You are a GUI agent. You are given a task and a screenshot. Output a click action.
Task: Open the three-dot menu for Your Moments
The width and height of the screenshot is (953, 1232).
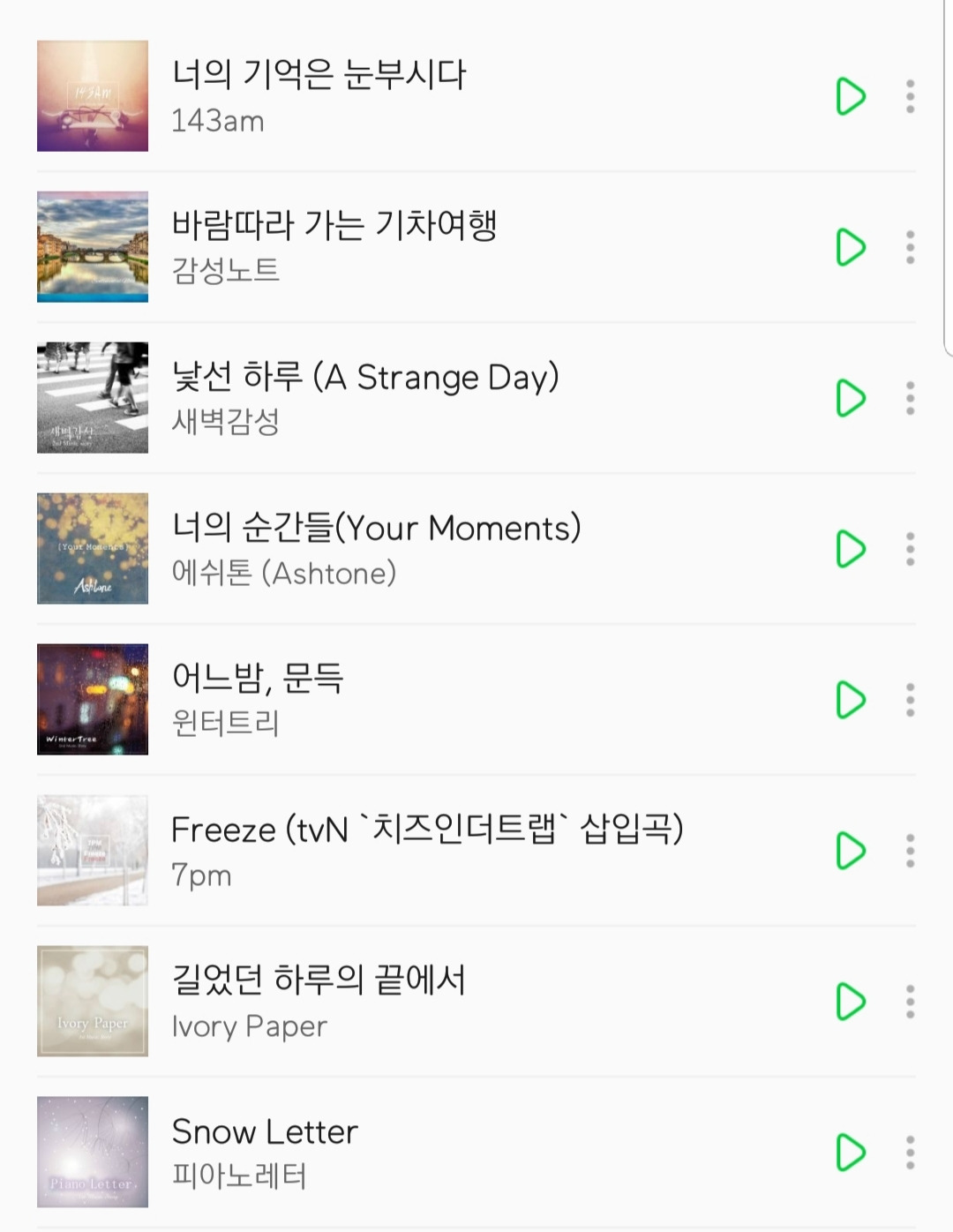pos(910,549)
